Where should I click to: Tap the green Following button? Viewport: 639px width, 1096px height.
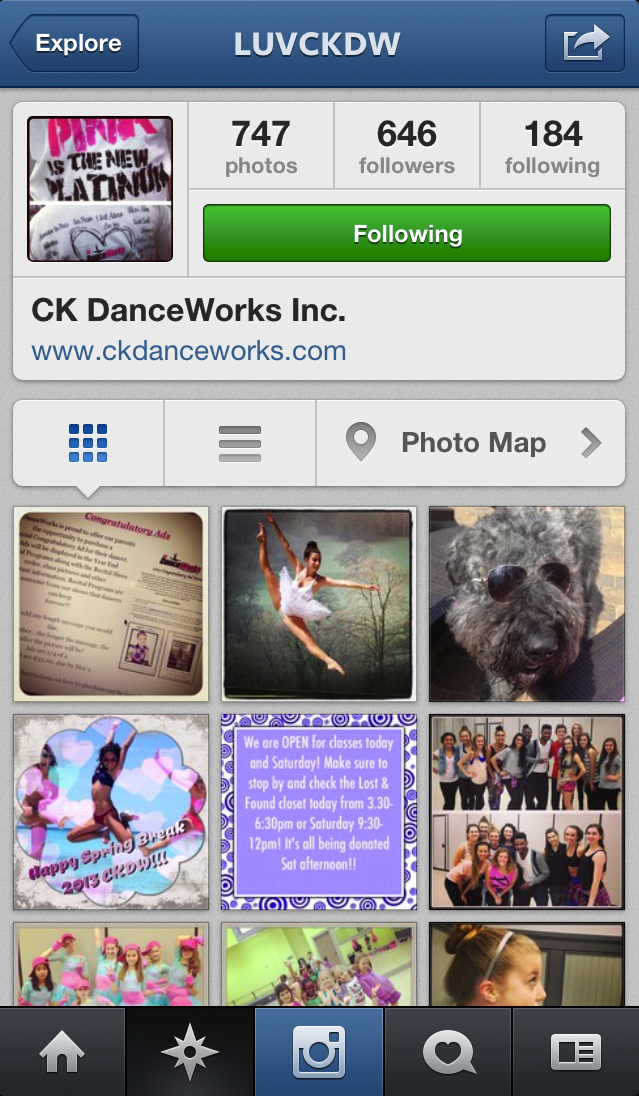407,233
